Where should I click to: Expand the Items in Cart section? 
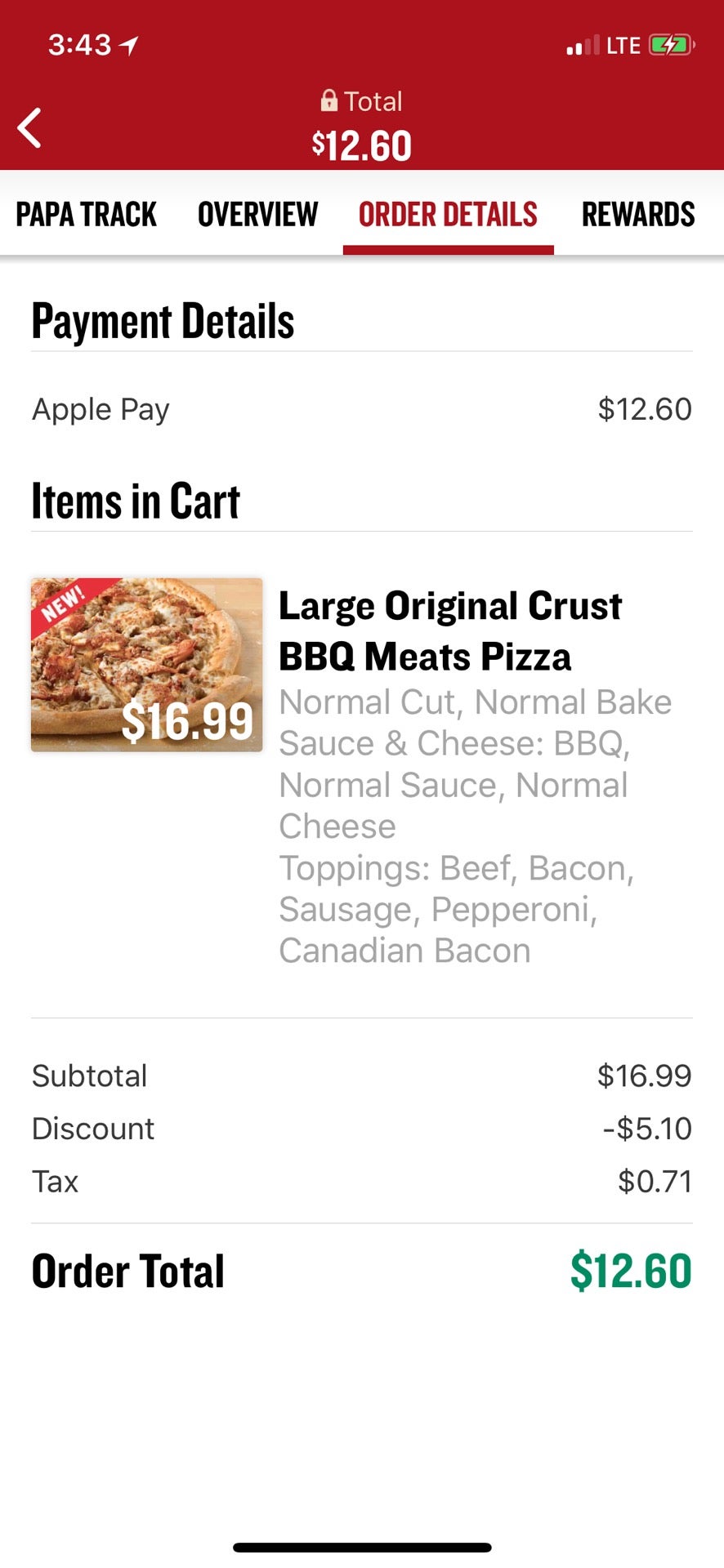(135, 500)
